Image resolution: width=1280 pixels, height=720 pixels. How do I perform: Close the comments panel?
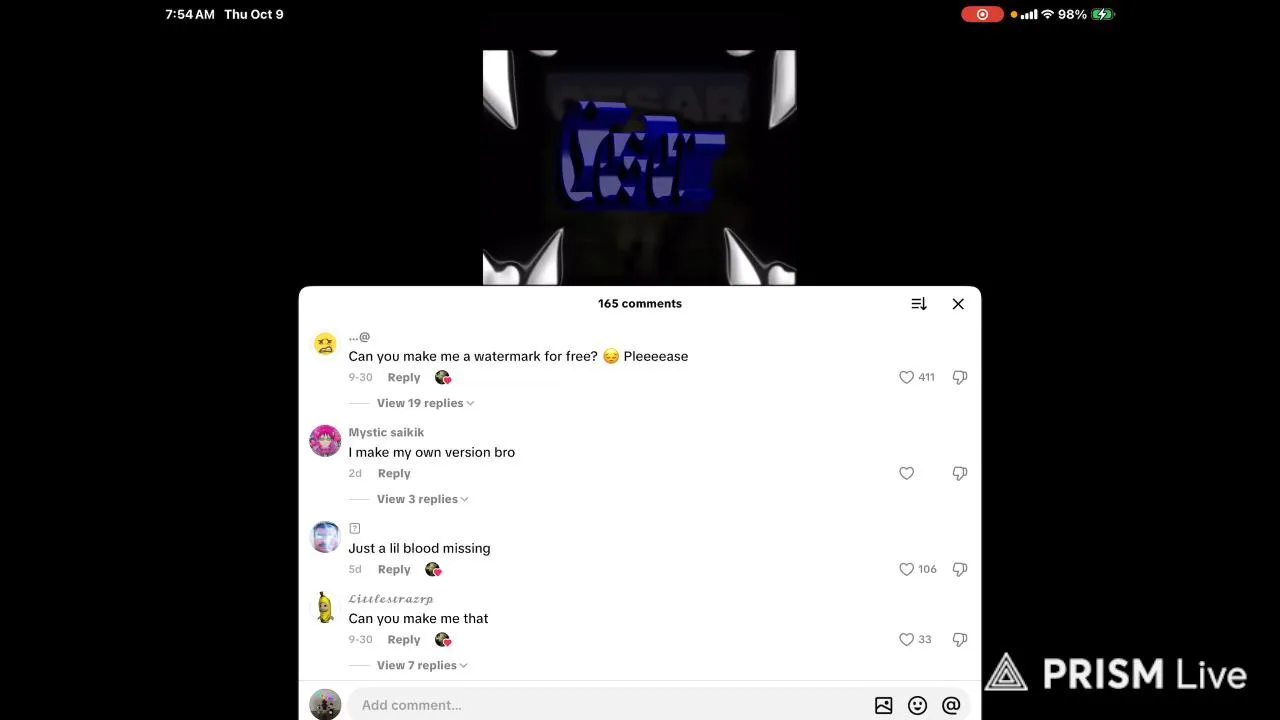tap(958, 304)
